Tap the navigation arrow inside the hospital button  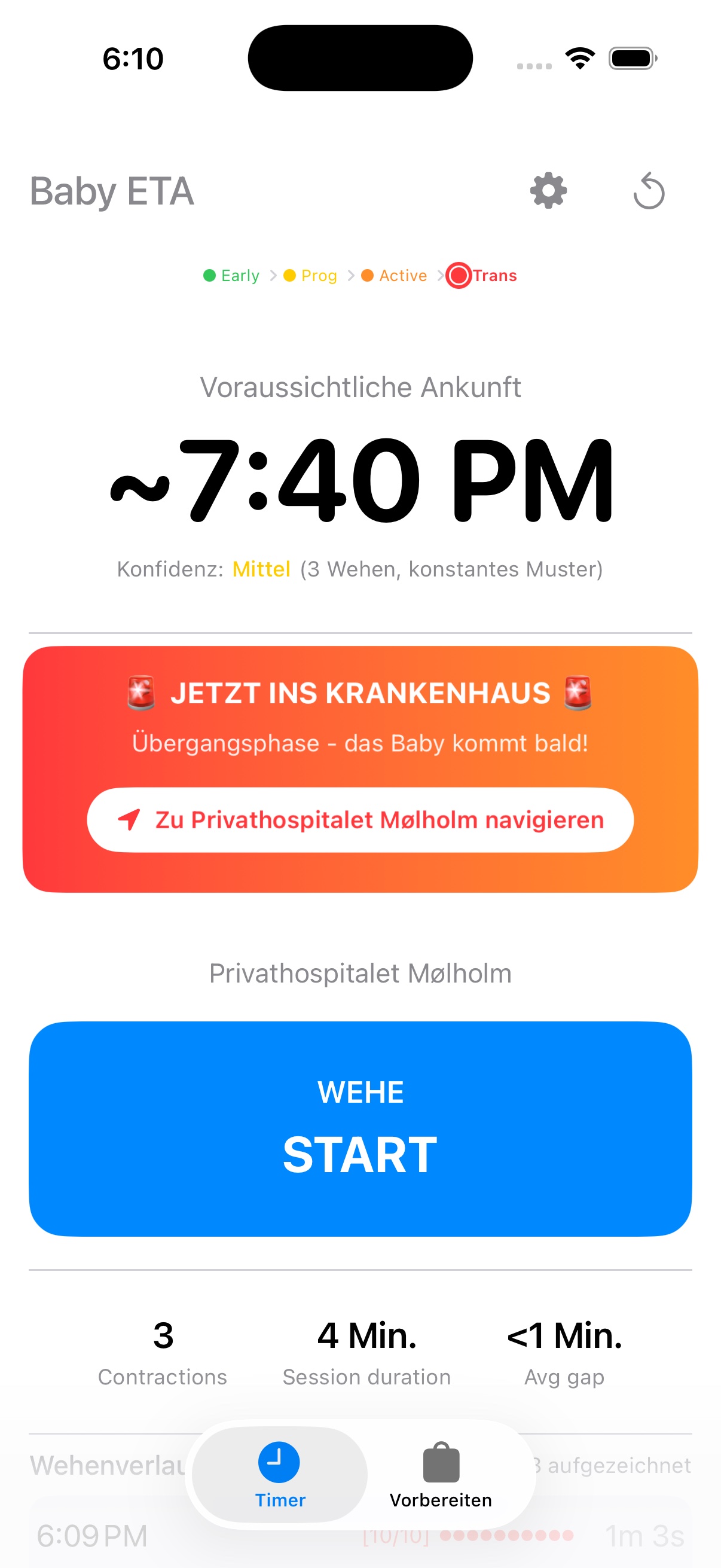click(130, 820)
